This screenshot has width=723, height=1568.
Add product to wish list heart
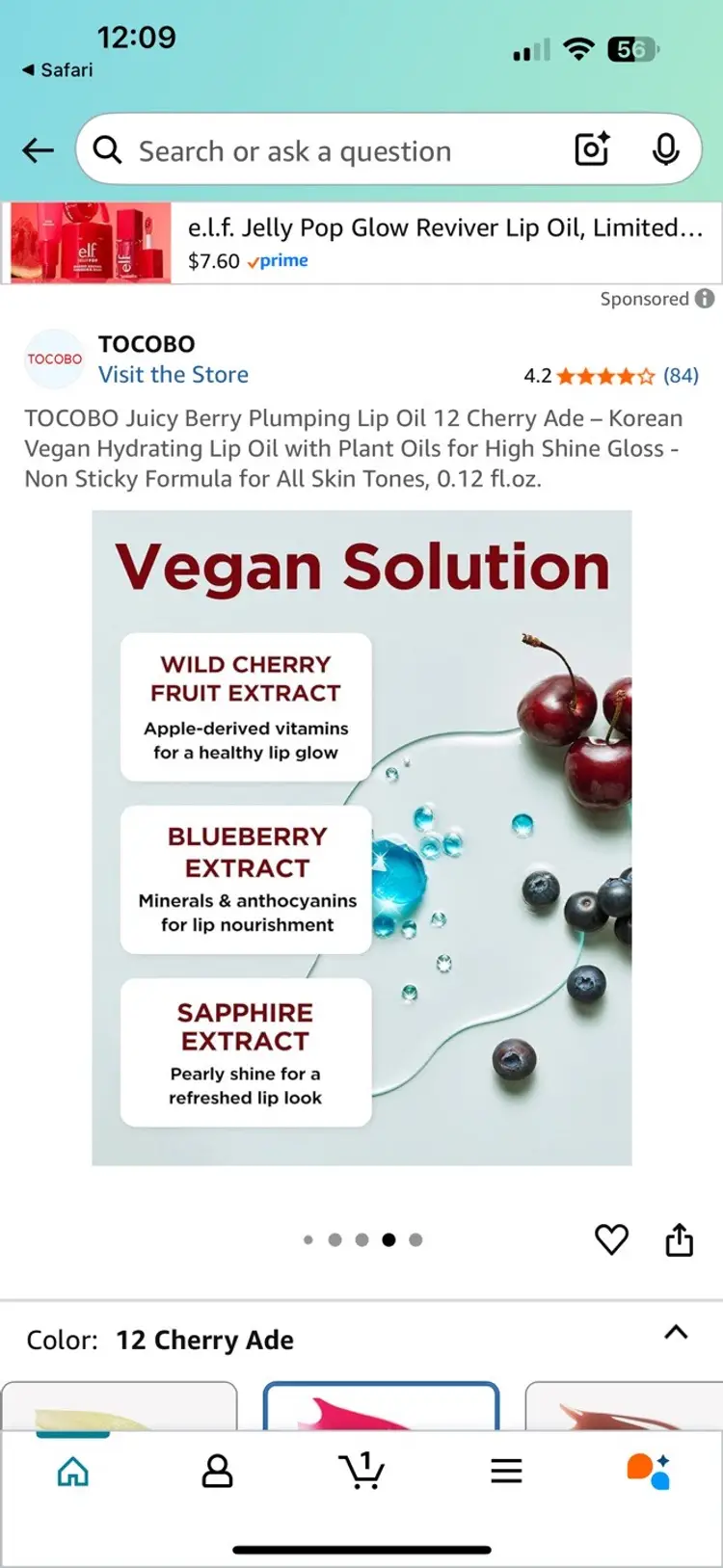click(x=611, y=1239)
